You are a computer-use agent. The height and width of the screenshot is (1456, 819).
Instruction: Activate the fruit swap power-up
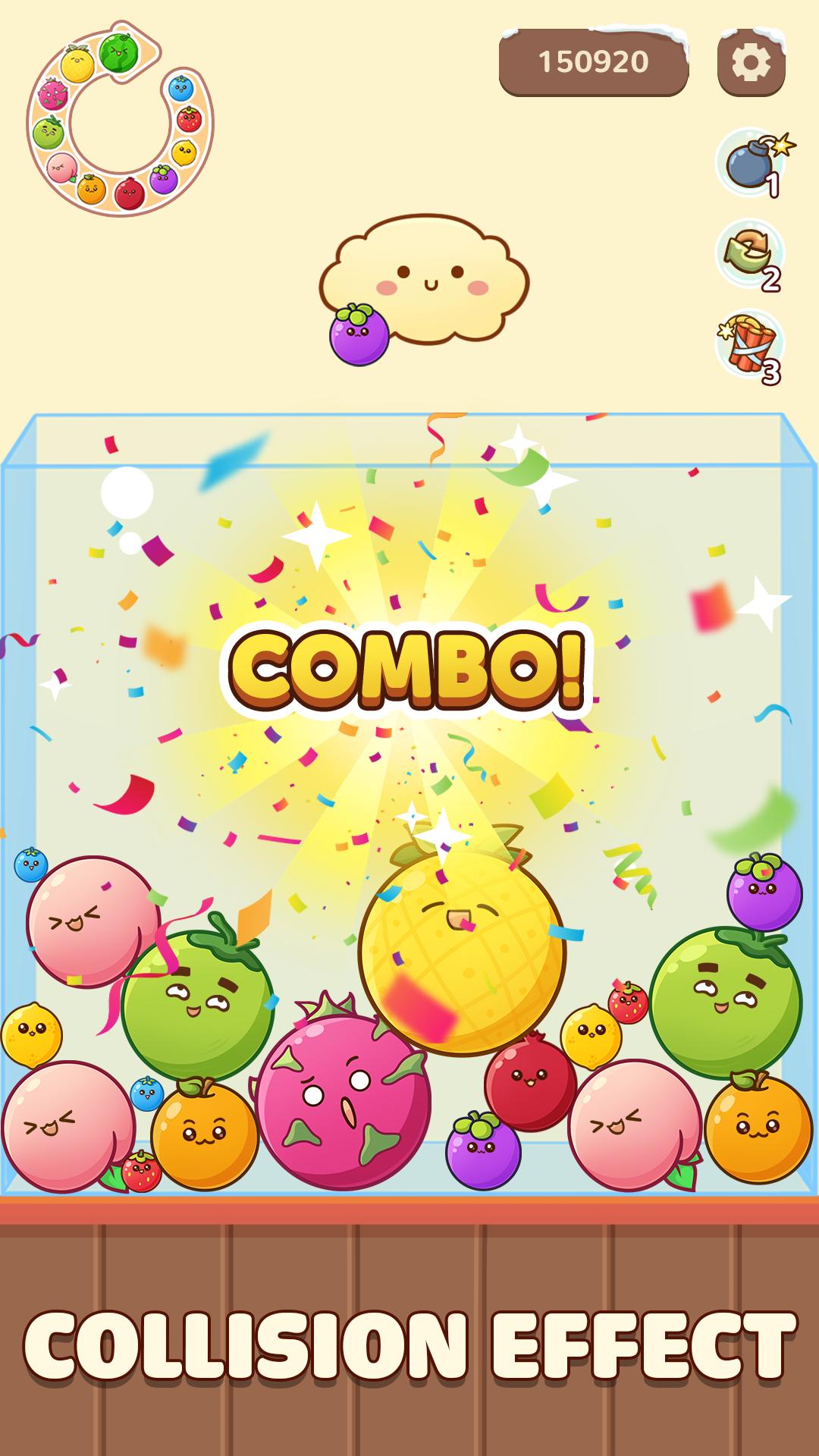click(x=750, y=255)
